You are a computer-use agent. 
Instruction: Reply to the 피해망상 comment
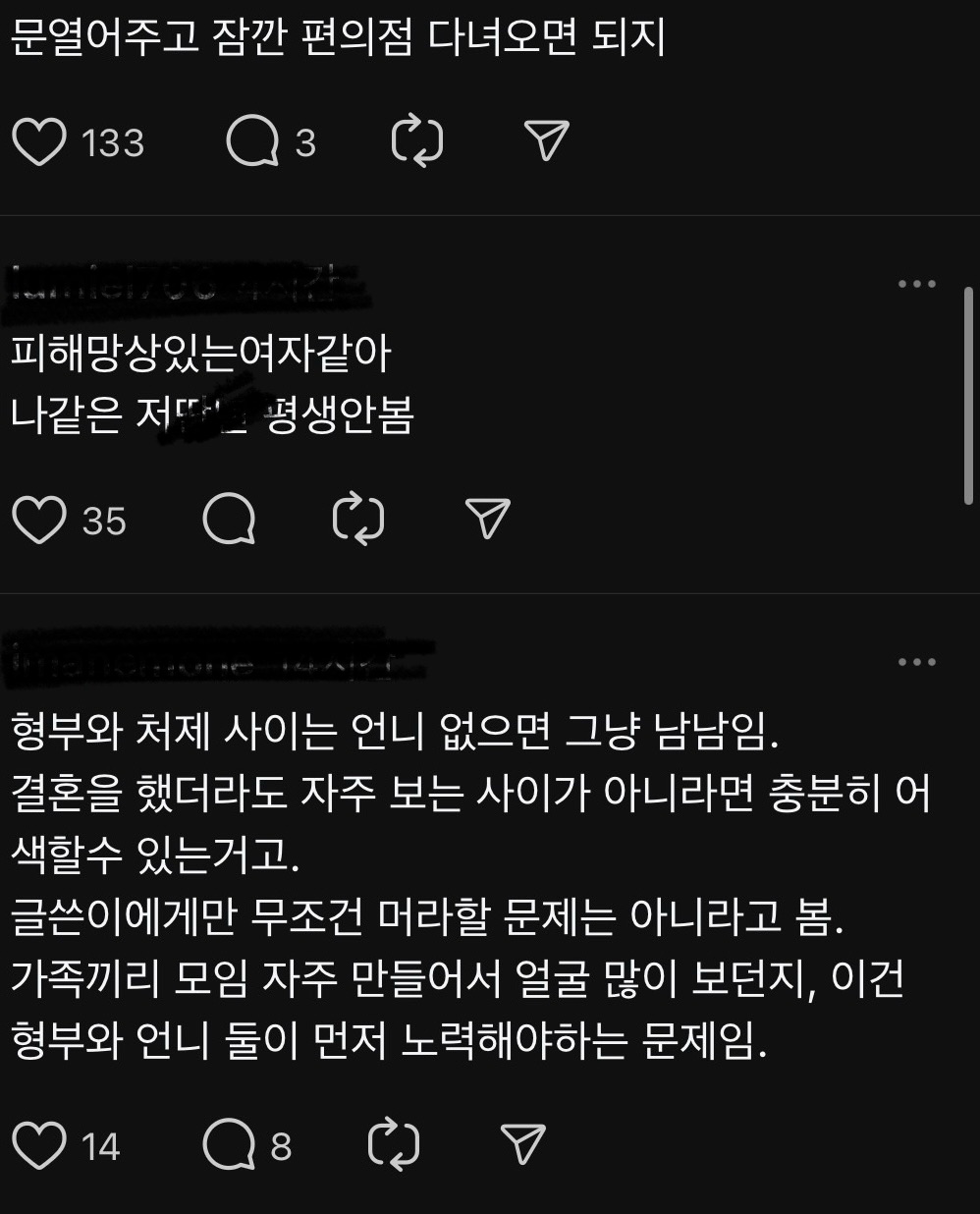[x=228, y=521]
